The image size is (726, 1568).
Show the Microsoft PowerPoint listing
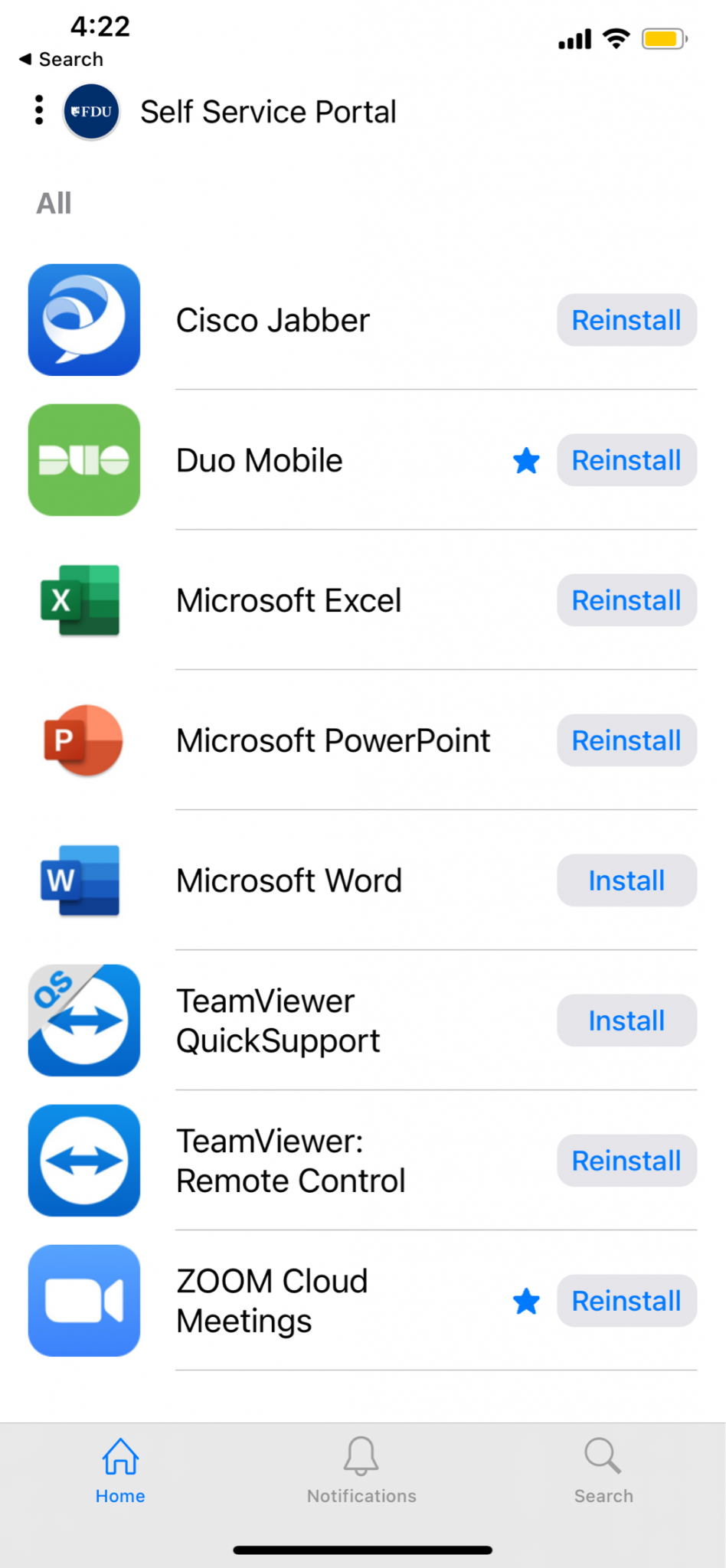coord(333,740)
